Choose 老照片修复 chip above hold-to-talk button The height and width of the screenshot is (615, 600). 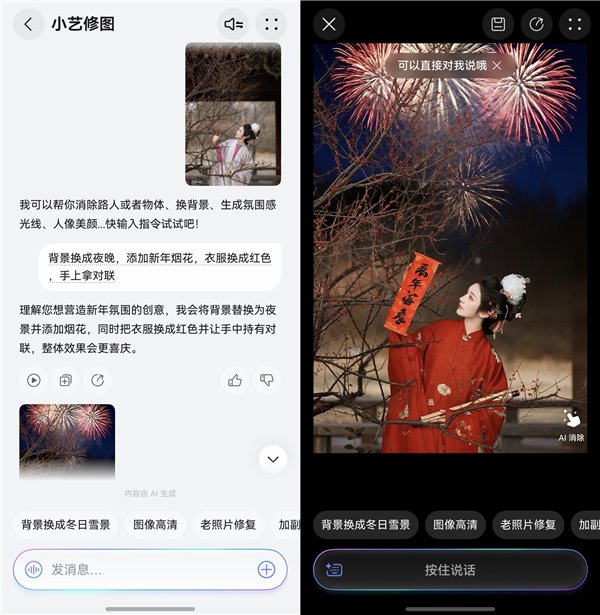(528, 524)
